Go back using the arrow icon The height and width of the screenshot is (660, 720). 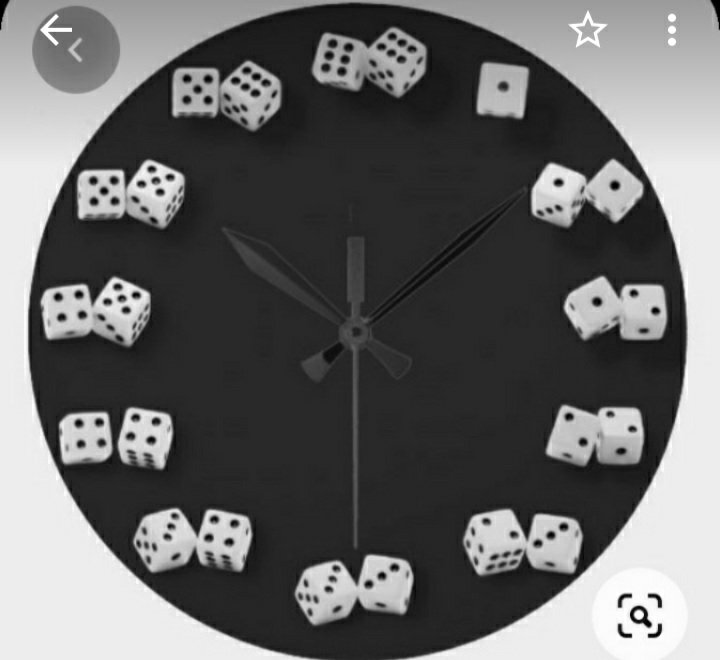coord(55,32)
